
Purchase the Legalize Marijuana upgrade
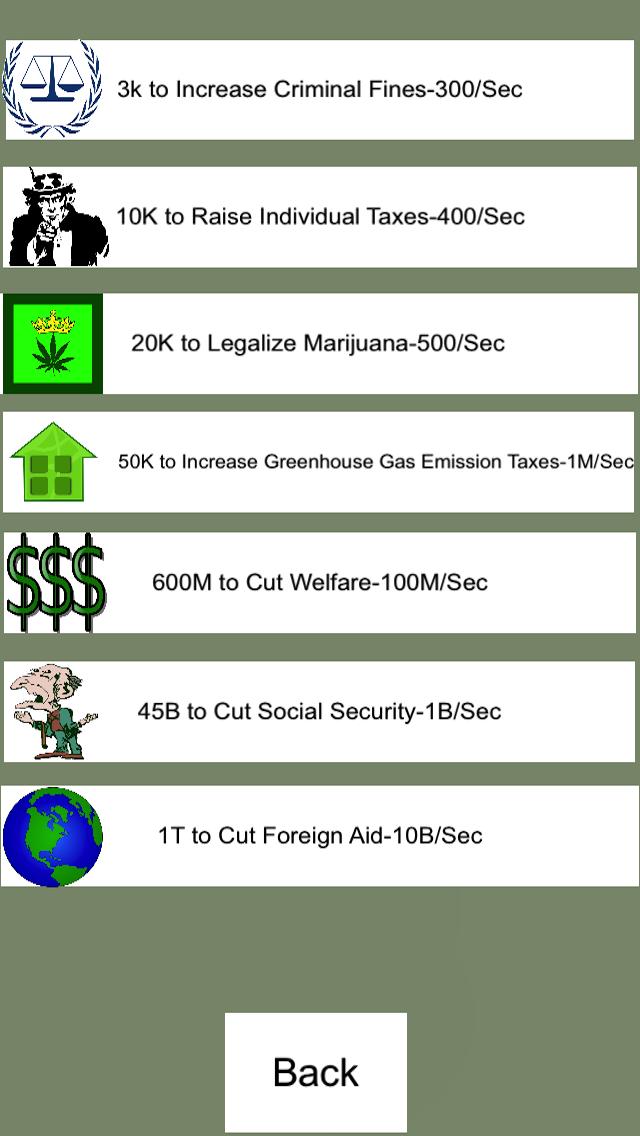pos(320,343)
